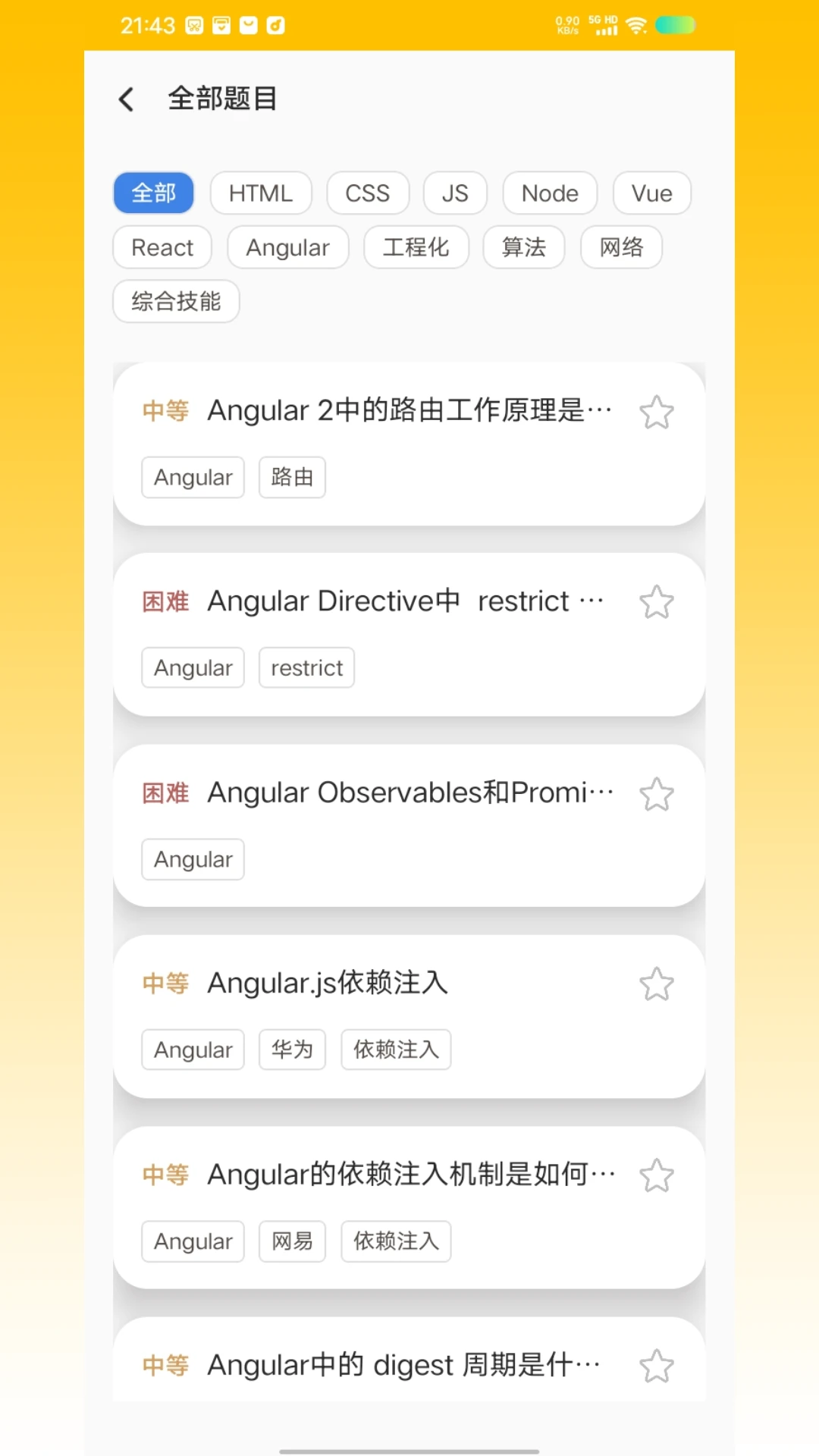Pick the 综合技能 filter chip
The height and width of the screenshot is (1456, 819).
[x=176, y=302]
